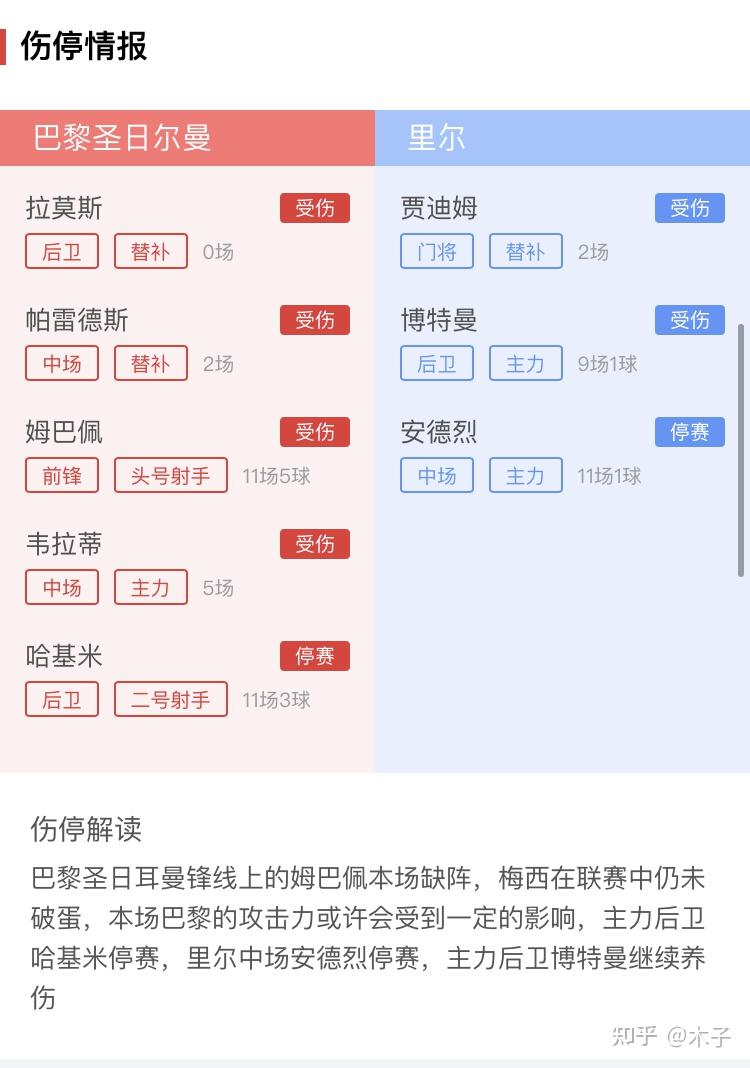This screenshot has width=750, height=1068.
Task: Click the 主力 tag beside 韦拉蒂
Action: 151,587
